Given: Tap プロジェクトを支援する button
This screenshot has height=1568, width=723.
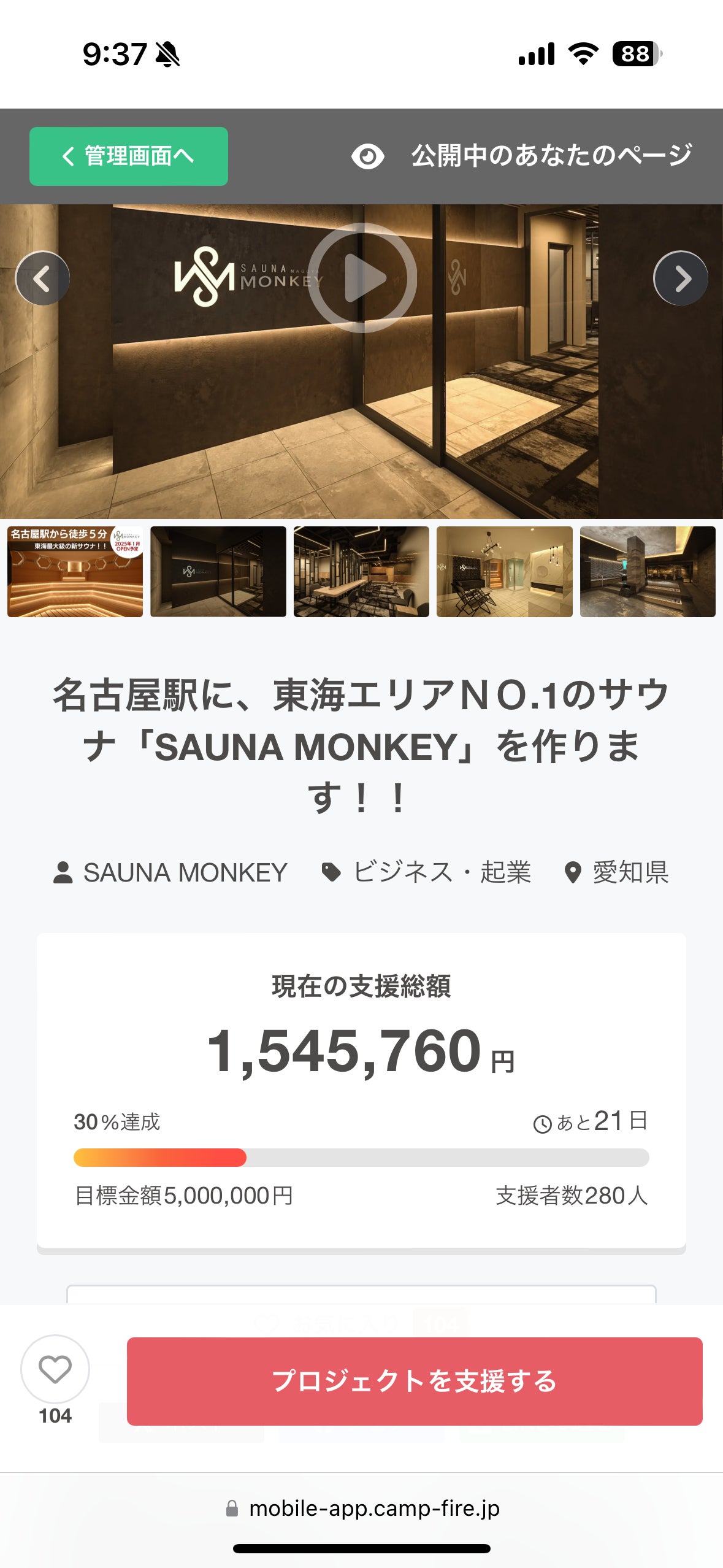Looking at the screenshot, I should click(x=415, y=1381).
